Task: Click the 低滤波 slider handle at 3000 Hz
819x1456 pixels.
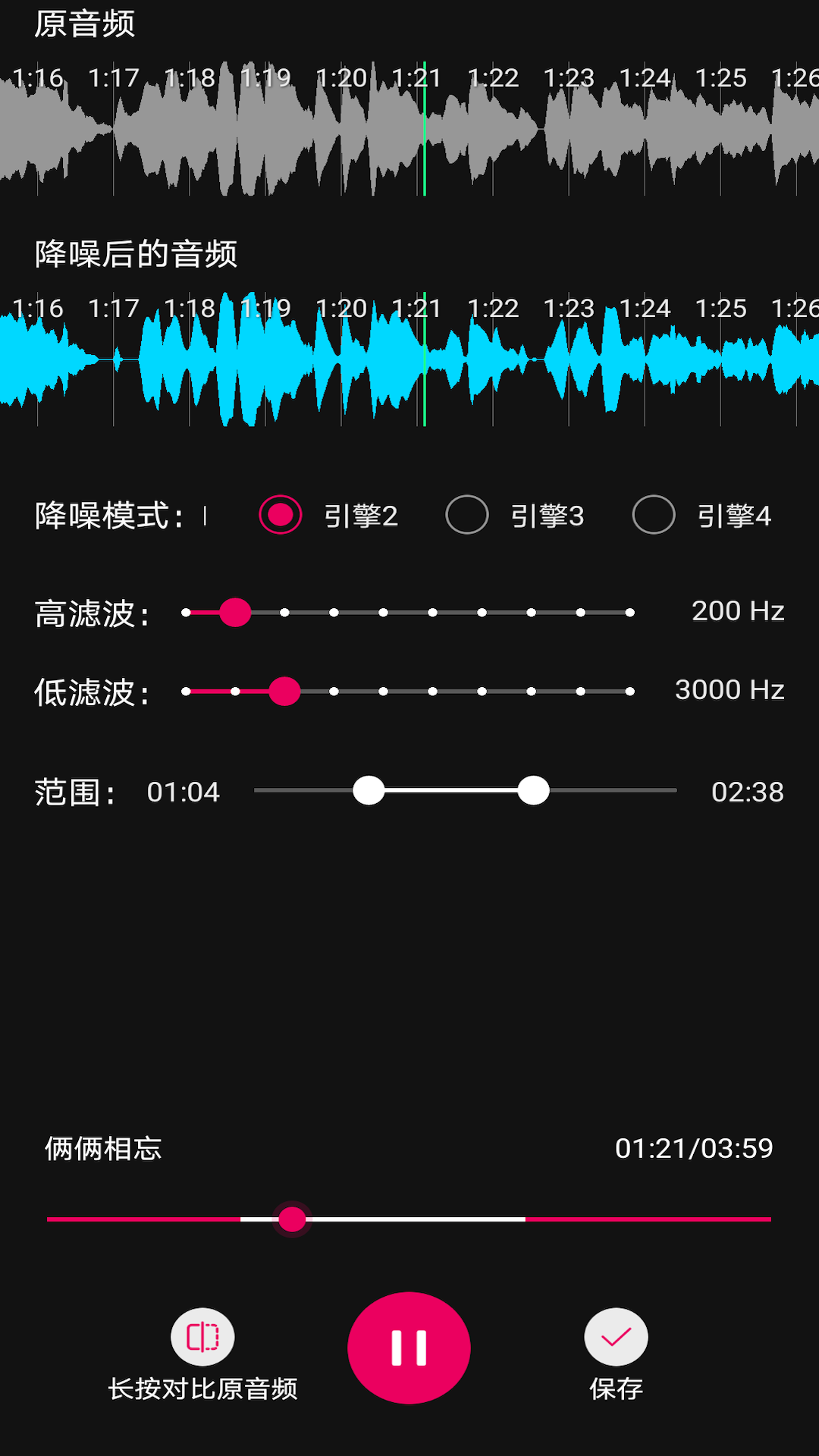Action: [x=285, y=691]
